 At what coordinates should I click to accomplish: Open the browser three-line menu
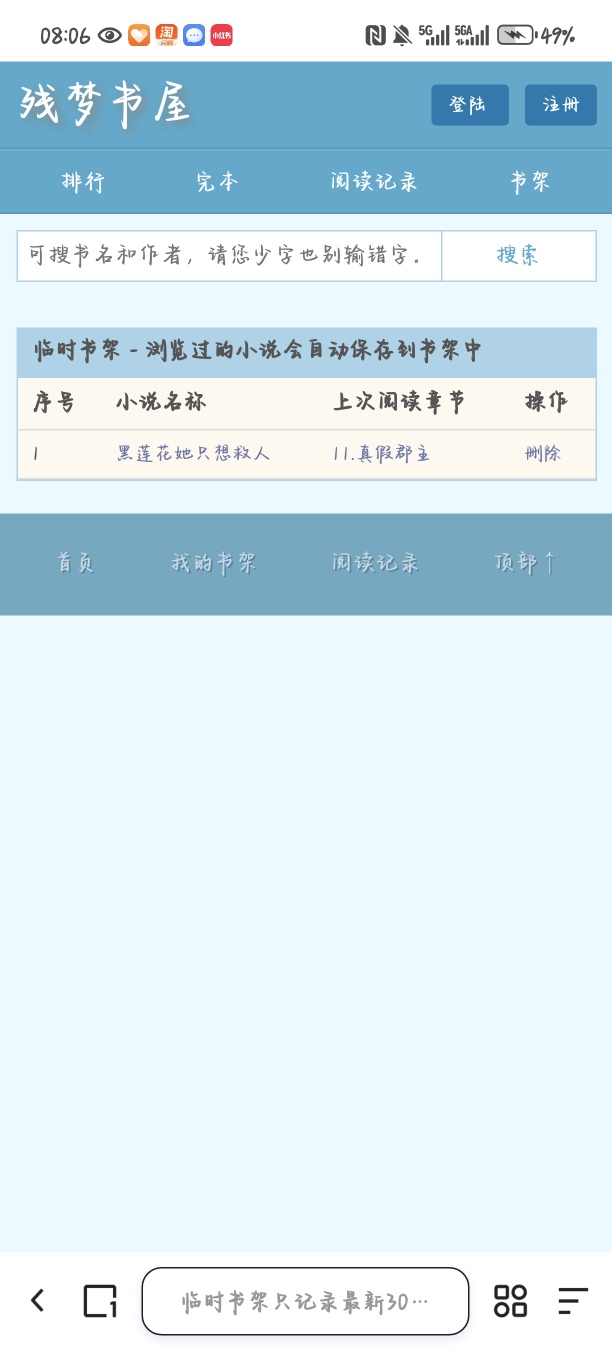(x=573, y=1300)
